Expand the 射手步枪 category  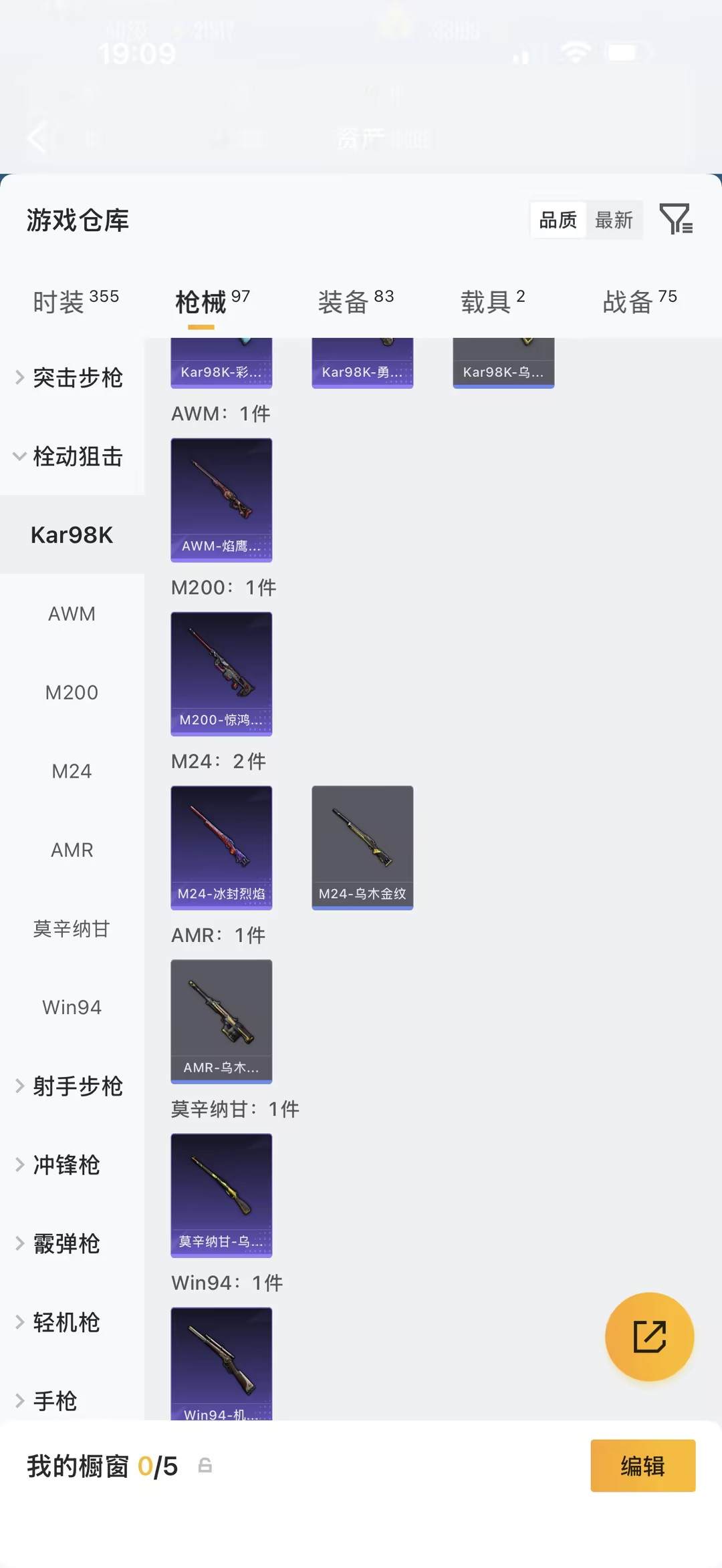77,1086
